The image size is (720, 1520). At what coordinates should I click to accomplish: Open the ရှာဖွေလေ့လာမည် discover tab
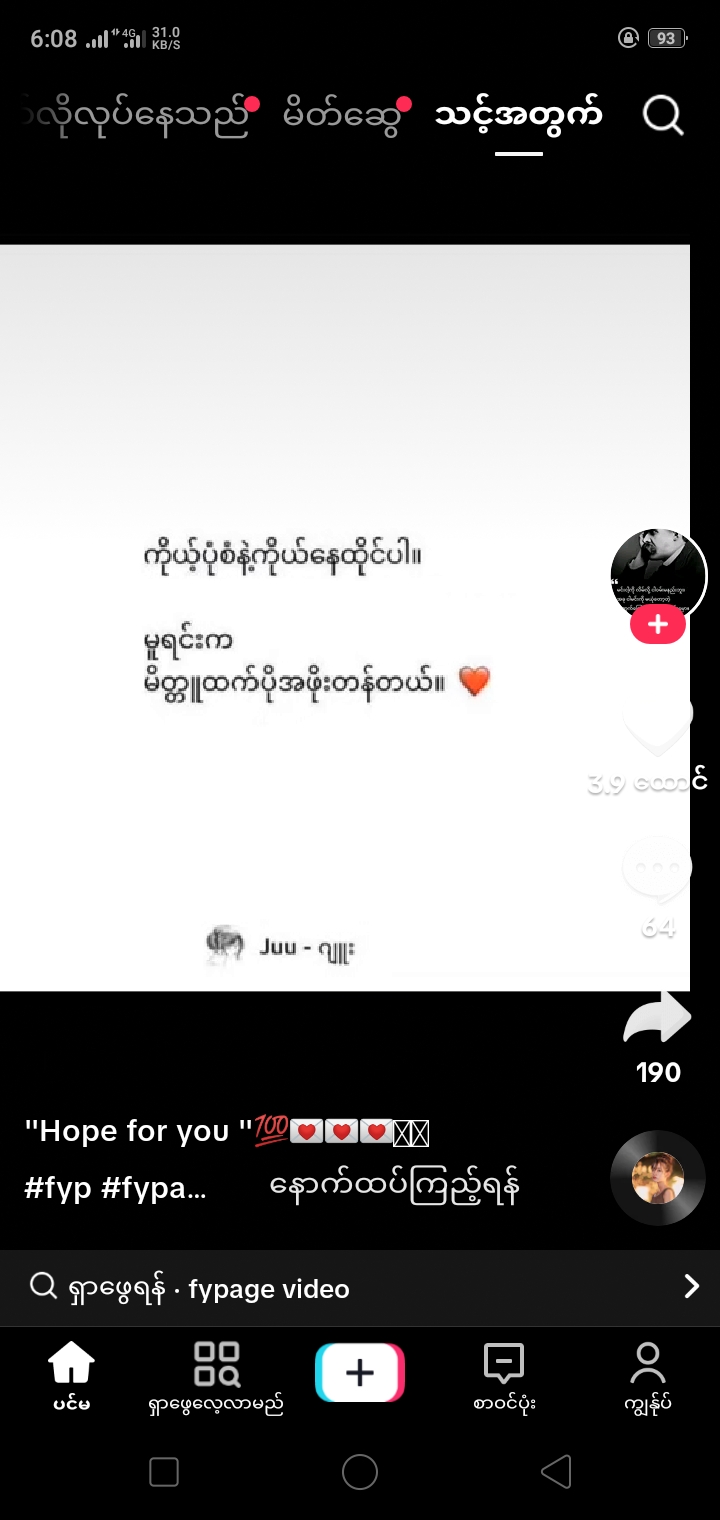216,1376
